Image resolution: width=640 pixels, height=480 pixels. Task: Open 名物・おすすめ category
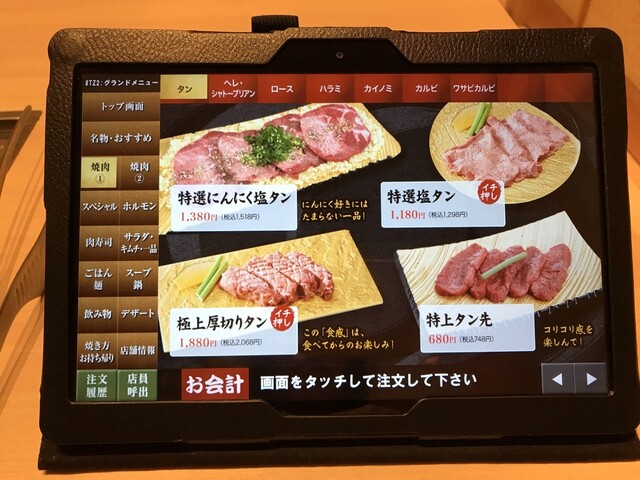pyautogui.click(x=118, y=136)
